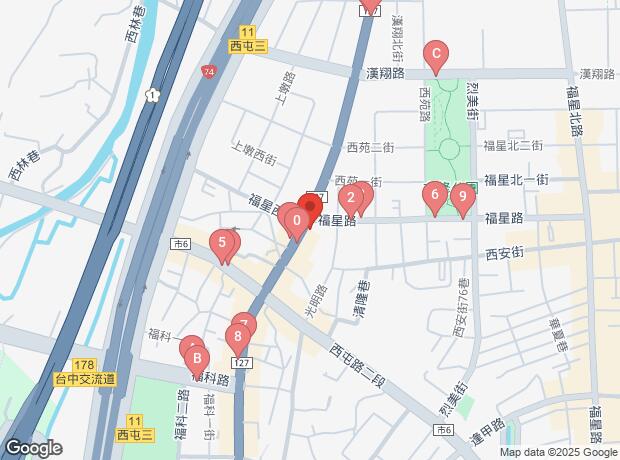Tap map marker number 2
620x460 pixels.
tap(350, 197)
